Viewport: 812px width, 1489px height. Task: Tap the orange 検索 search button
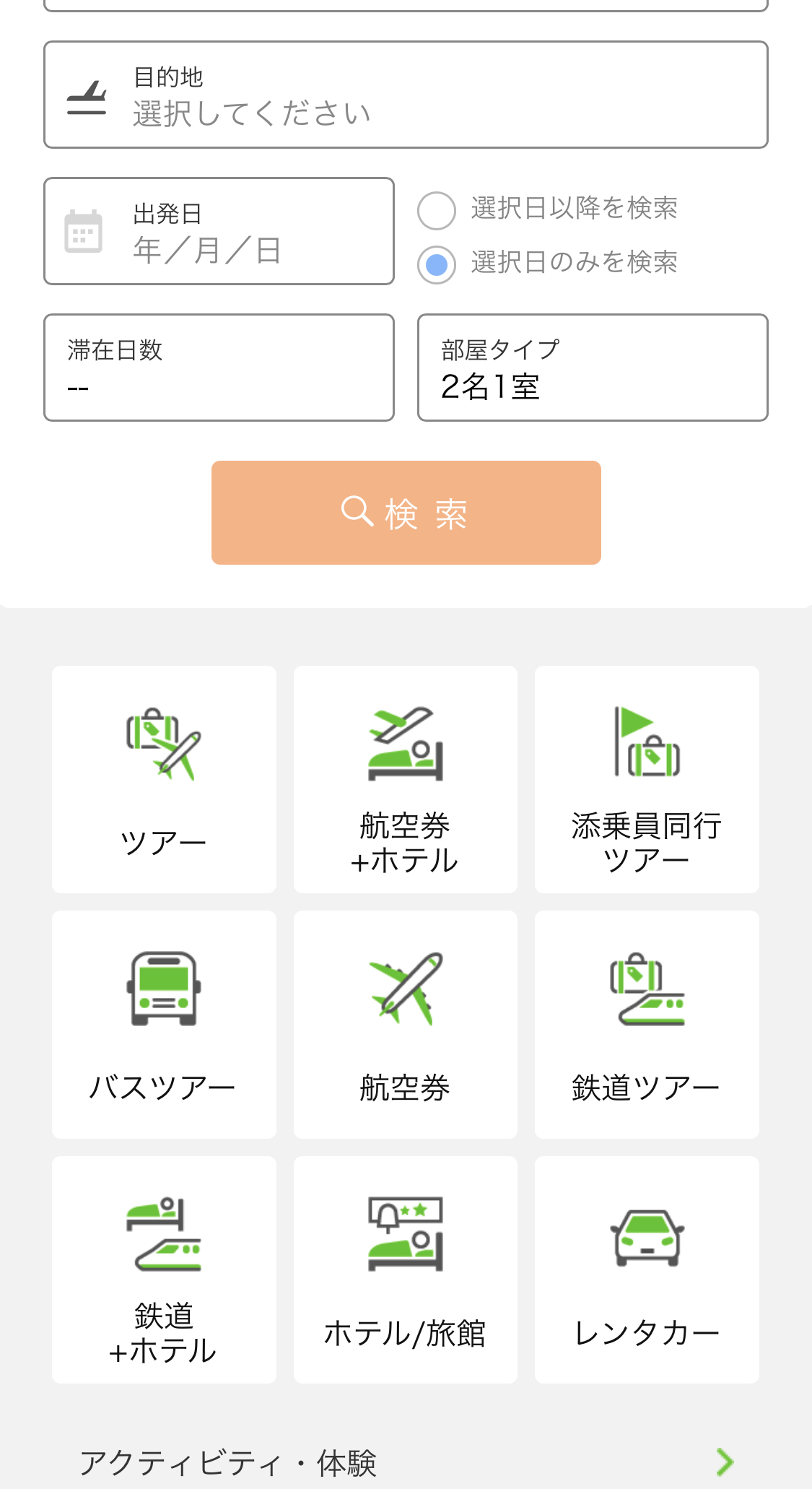click(406, 513)
